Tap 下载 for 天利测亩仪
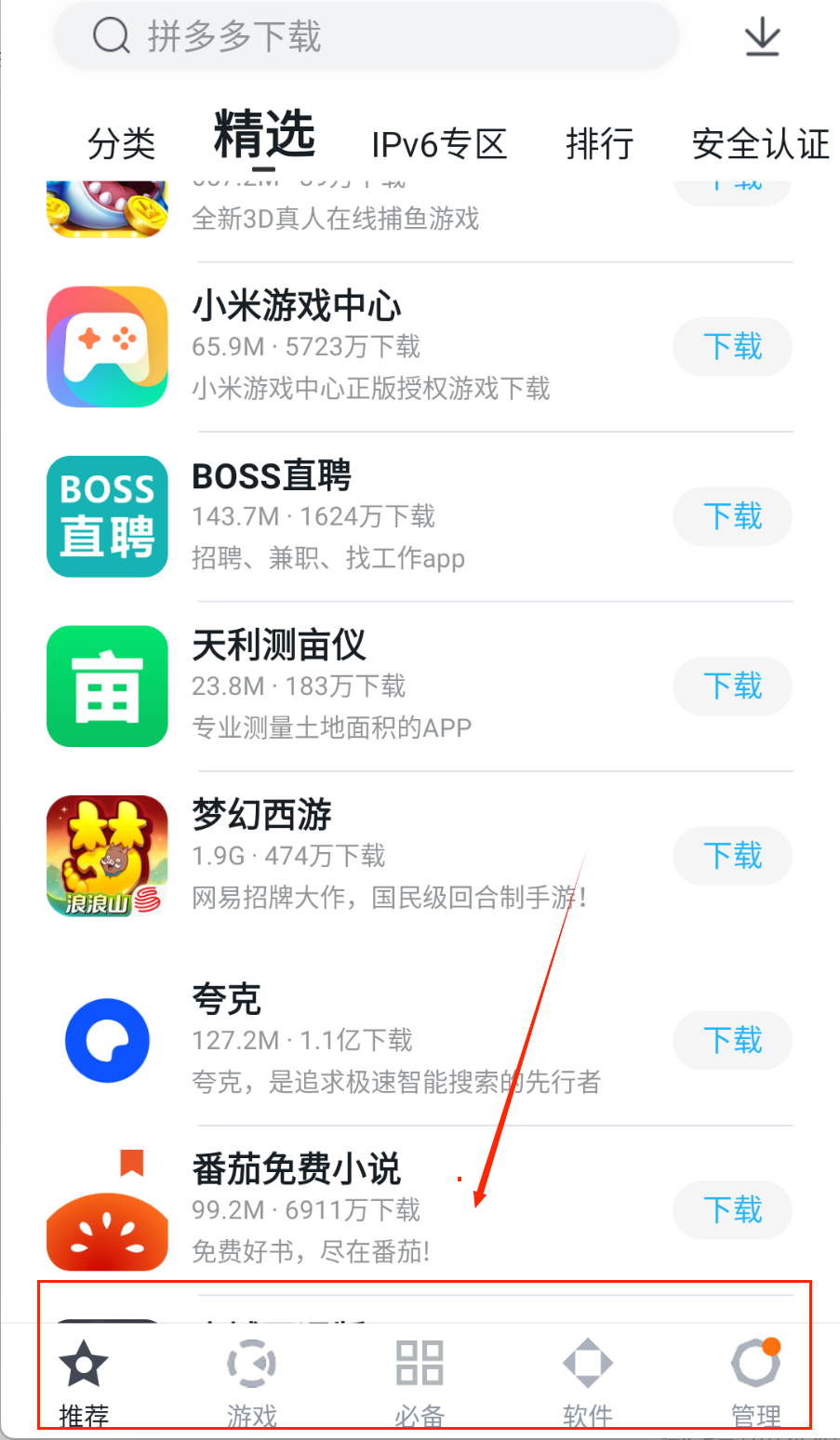 pyautogui.click(x=732, y=687)
